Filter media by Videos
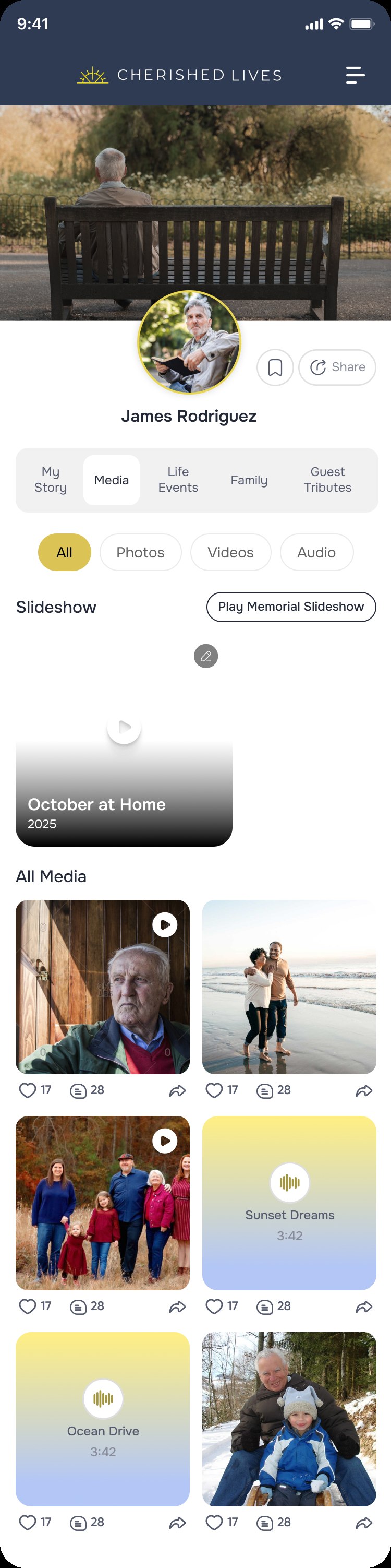 [230, 552]
